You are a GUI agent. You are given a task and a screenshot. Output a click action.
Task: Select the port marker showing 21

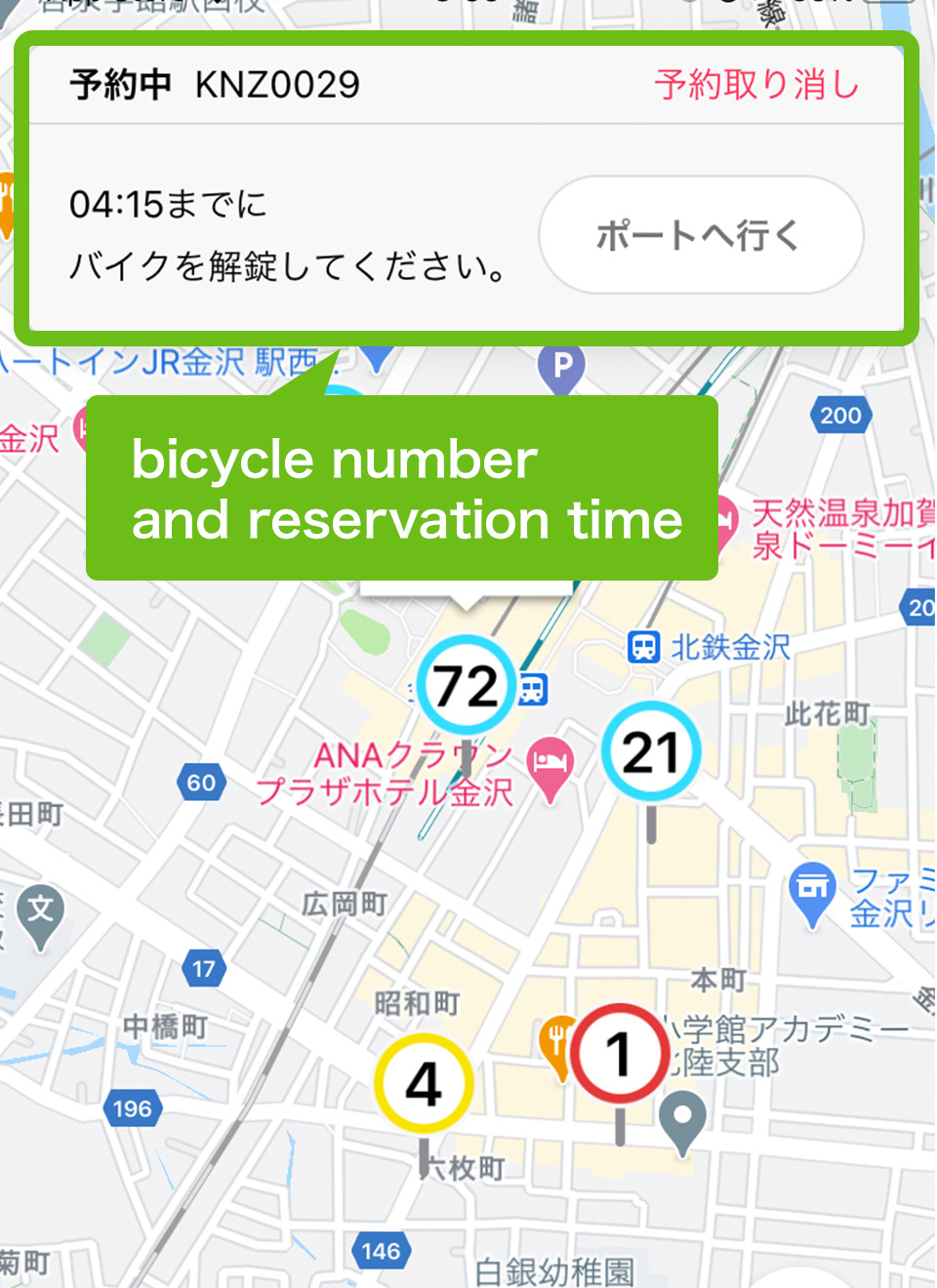coord(651,752)
